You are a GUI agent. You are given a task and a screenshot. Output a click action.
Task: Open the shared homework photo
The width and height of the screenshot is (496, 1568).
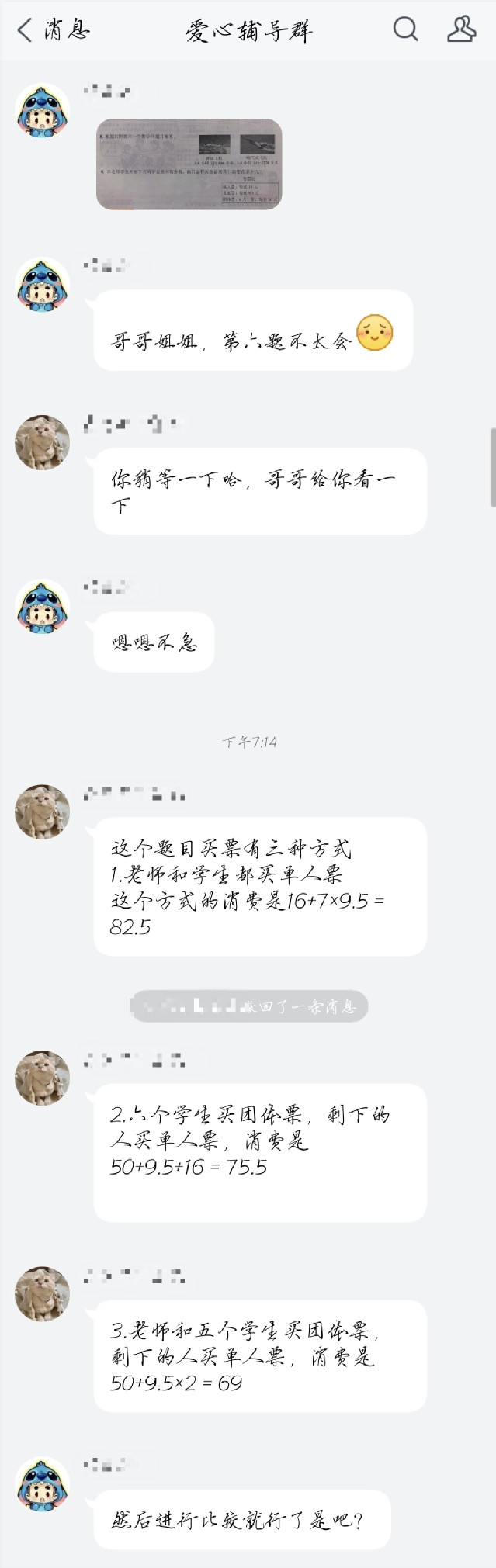189,164
